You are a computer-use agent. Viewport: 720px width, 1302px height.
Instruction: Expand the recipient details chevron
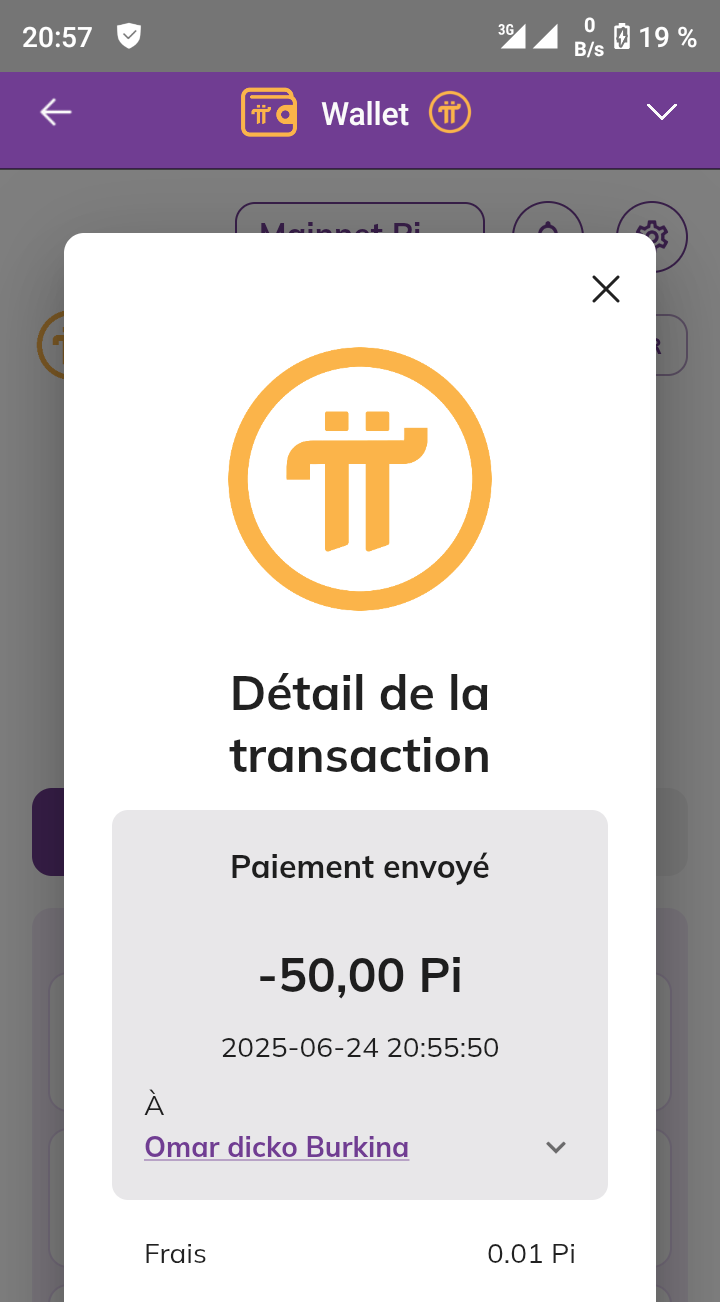[x=556, y=1147]
